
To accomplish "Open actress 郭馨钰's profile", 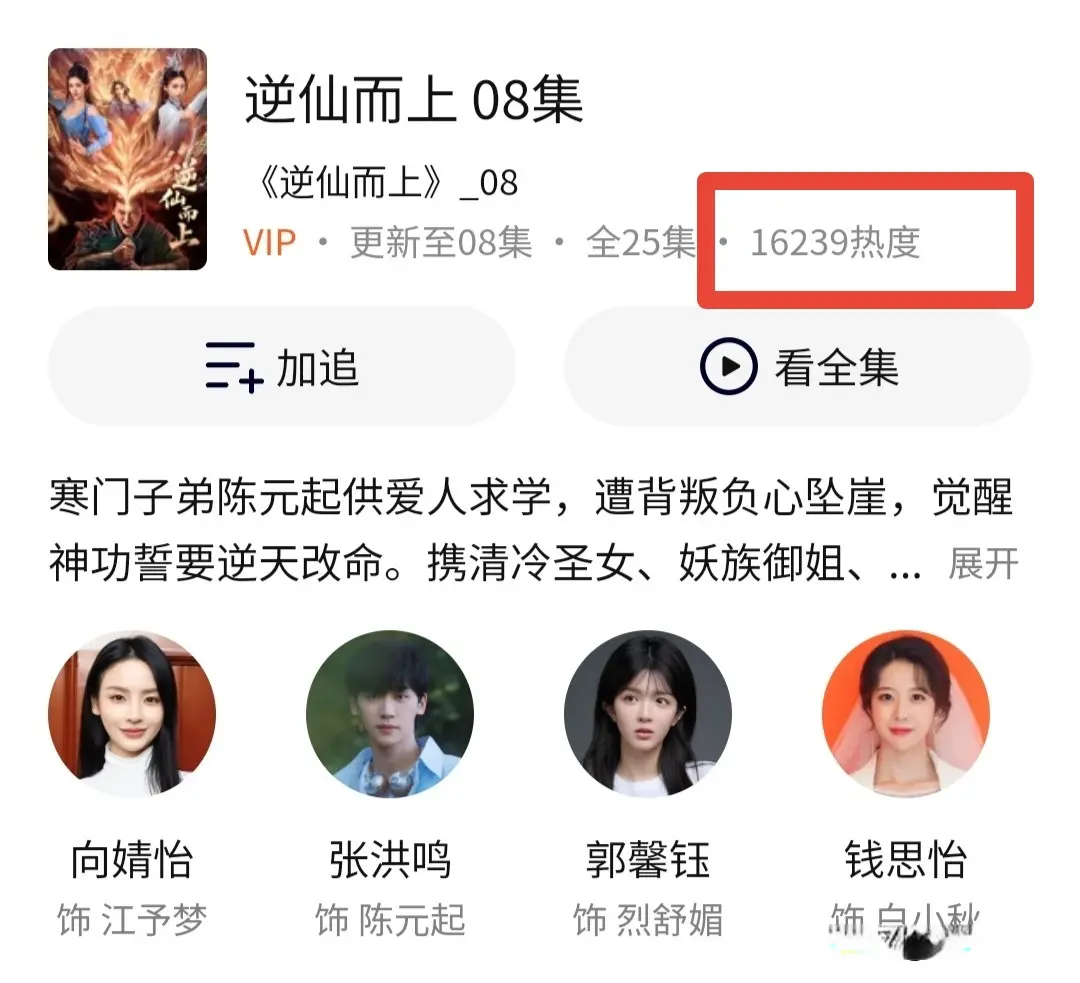I will [648, 714].
